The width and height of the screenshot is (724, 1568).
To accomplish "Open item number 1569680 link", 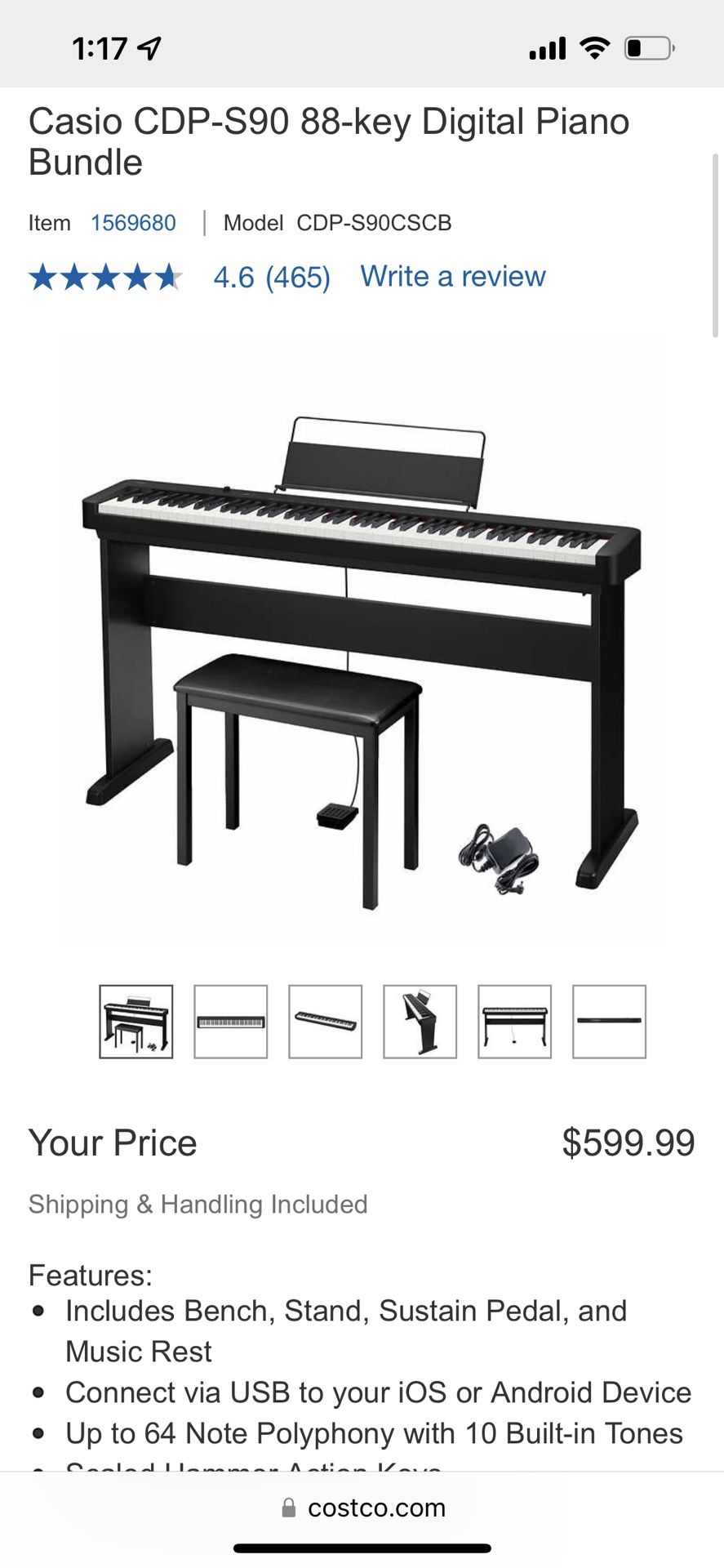I will click(x=133, y=223).
